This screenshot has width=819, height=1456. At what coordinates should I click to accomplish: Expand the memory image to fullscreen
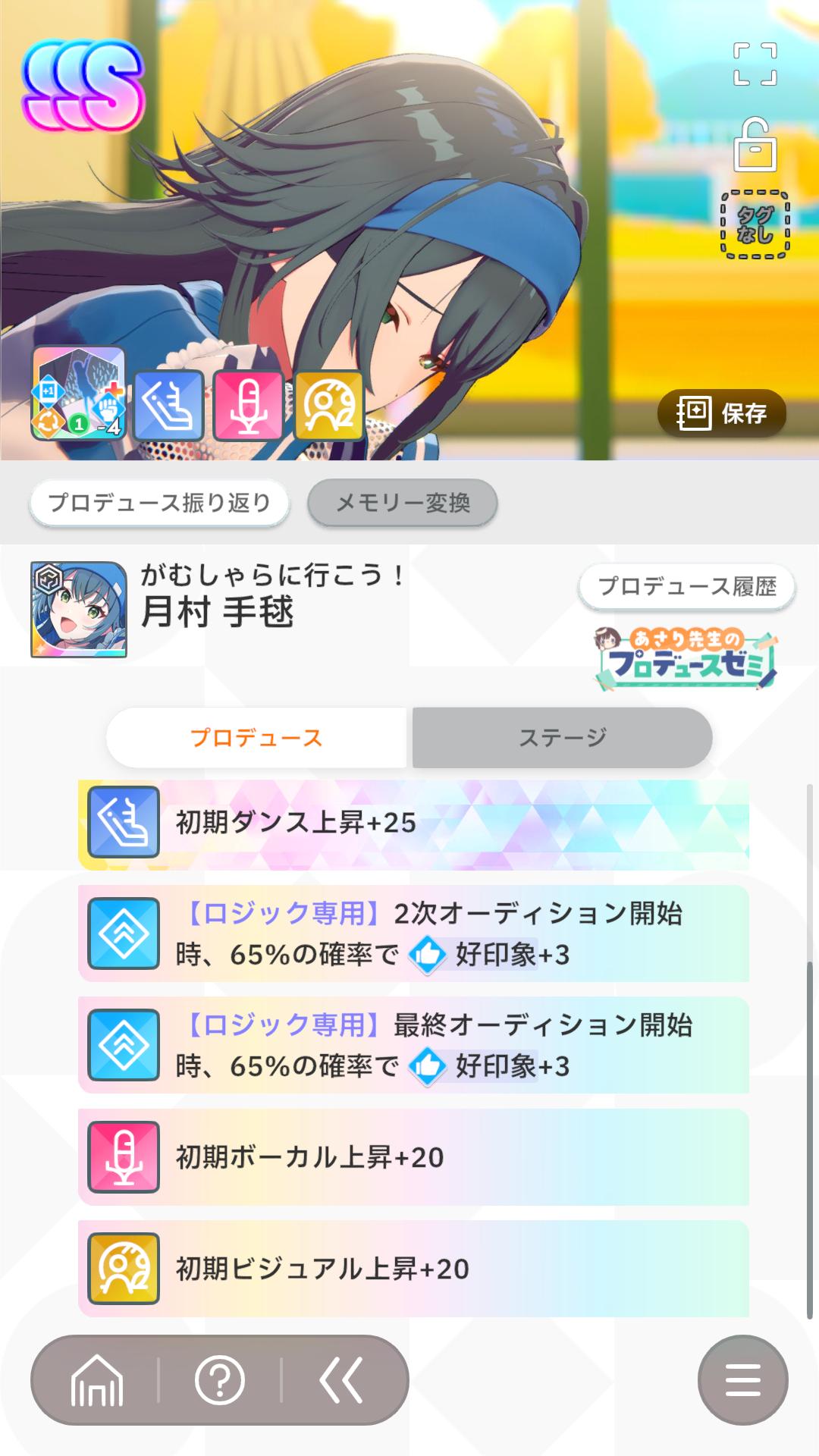pyautogui.click(x=755, y=64)
